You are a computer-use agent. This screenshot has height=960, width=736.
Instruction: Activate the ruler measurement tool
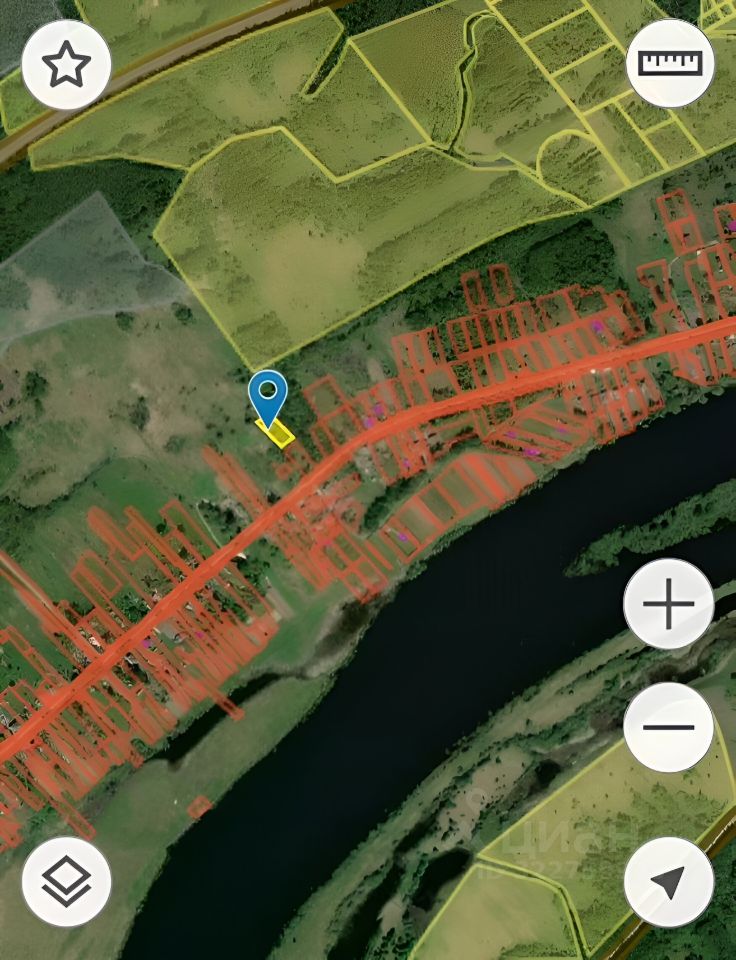click(670, 64)
